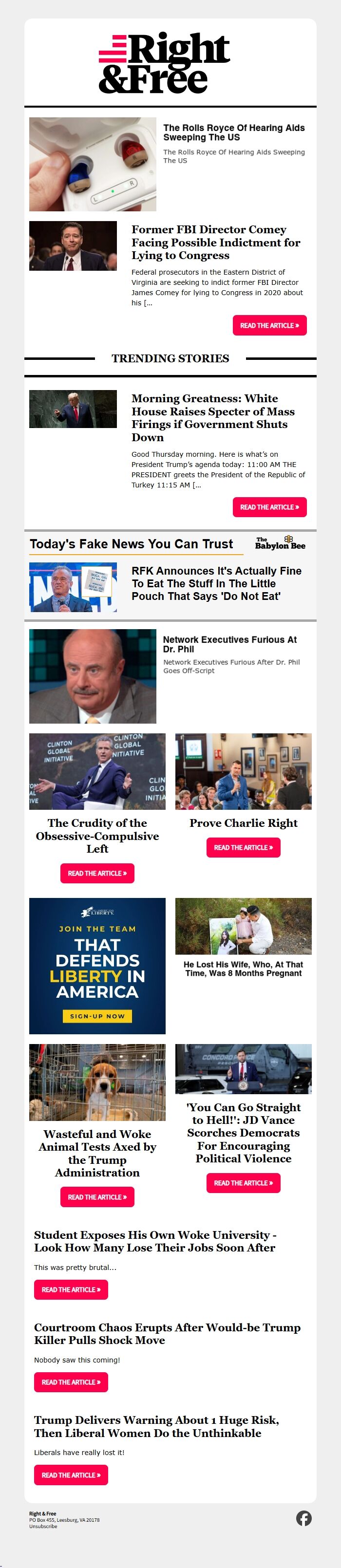Open the RFK Babylon Bee story
The height and width of the screenshot is (1568, 341).
pos(216,583)
